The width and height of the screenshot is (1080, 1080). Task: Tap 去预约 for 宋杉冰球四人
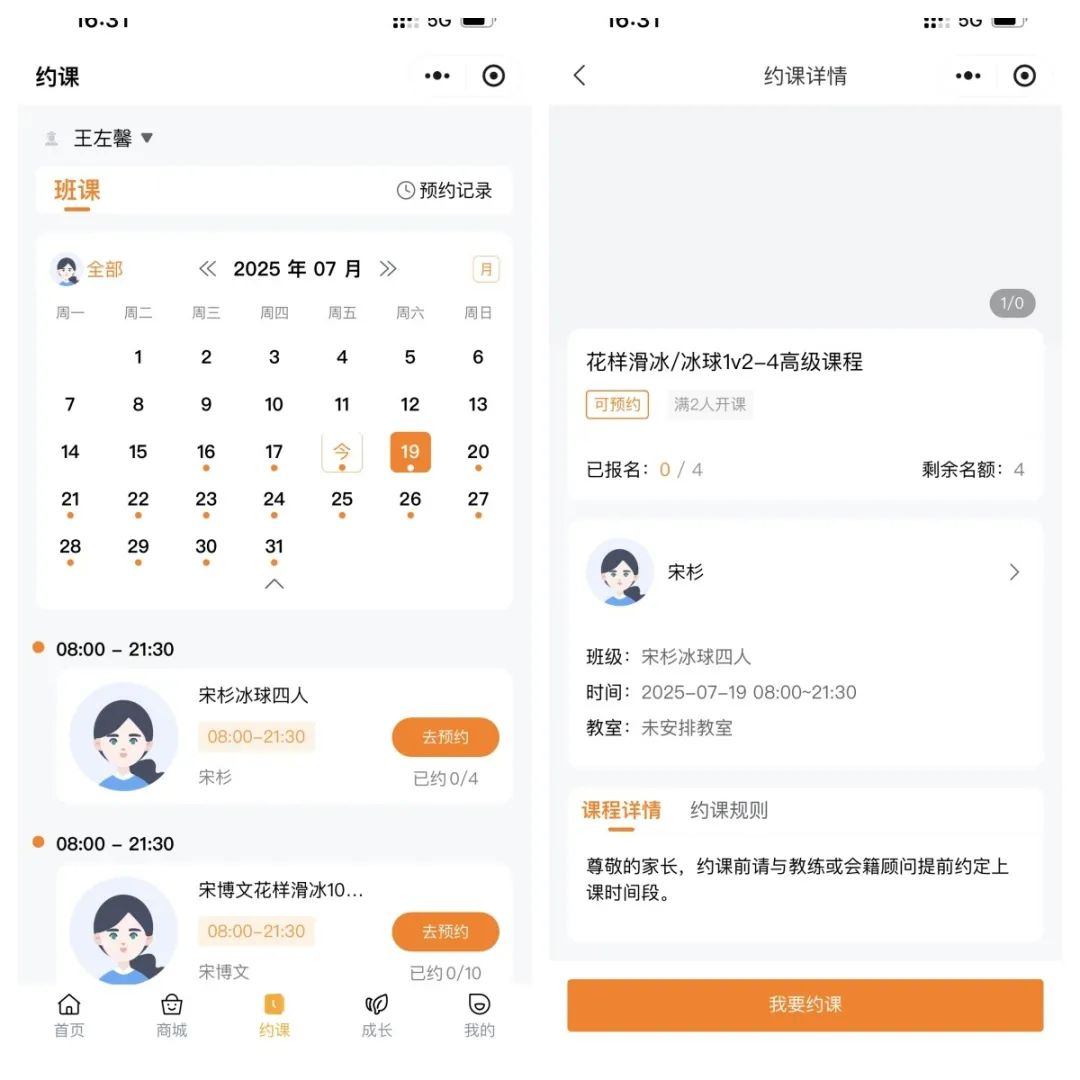pyautogui.click(x=445, y=737)
